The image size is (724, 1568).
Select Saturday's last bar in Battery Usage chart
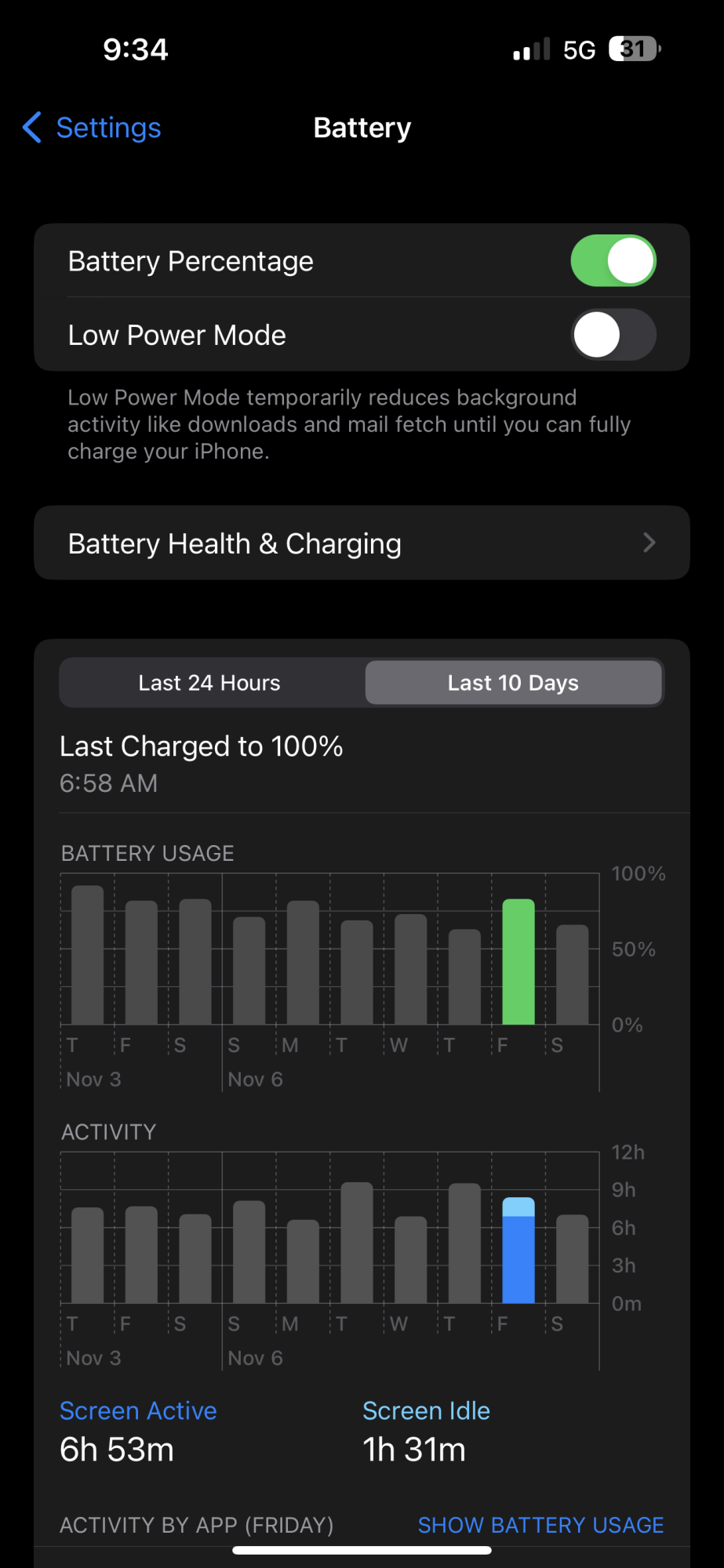[572, 975]
